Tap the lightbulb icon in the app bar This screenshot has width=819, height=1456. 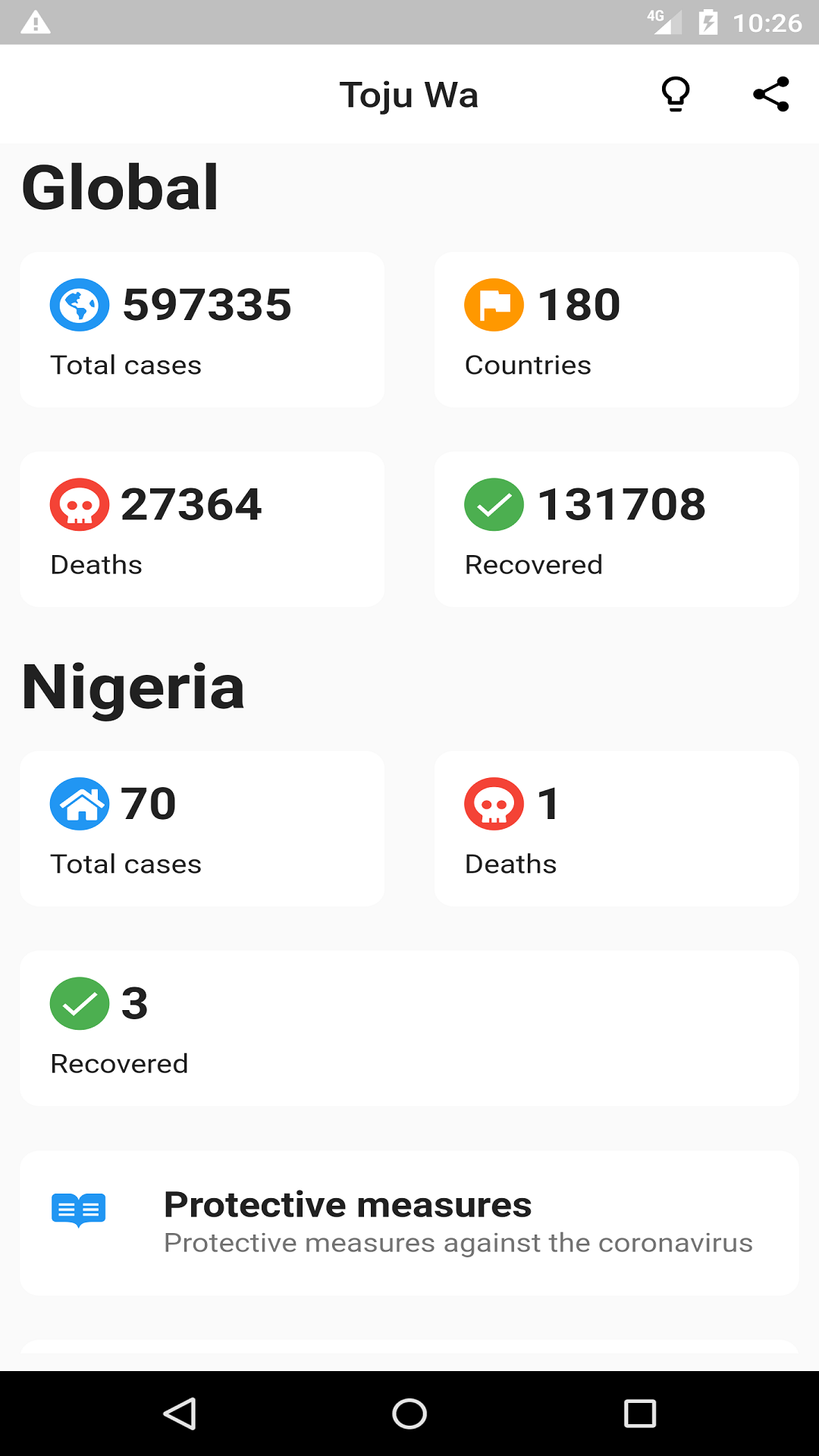click(676, 95)
